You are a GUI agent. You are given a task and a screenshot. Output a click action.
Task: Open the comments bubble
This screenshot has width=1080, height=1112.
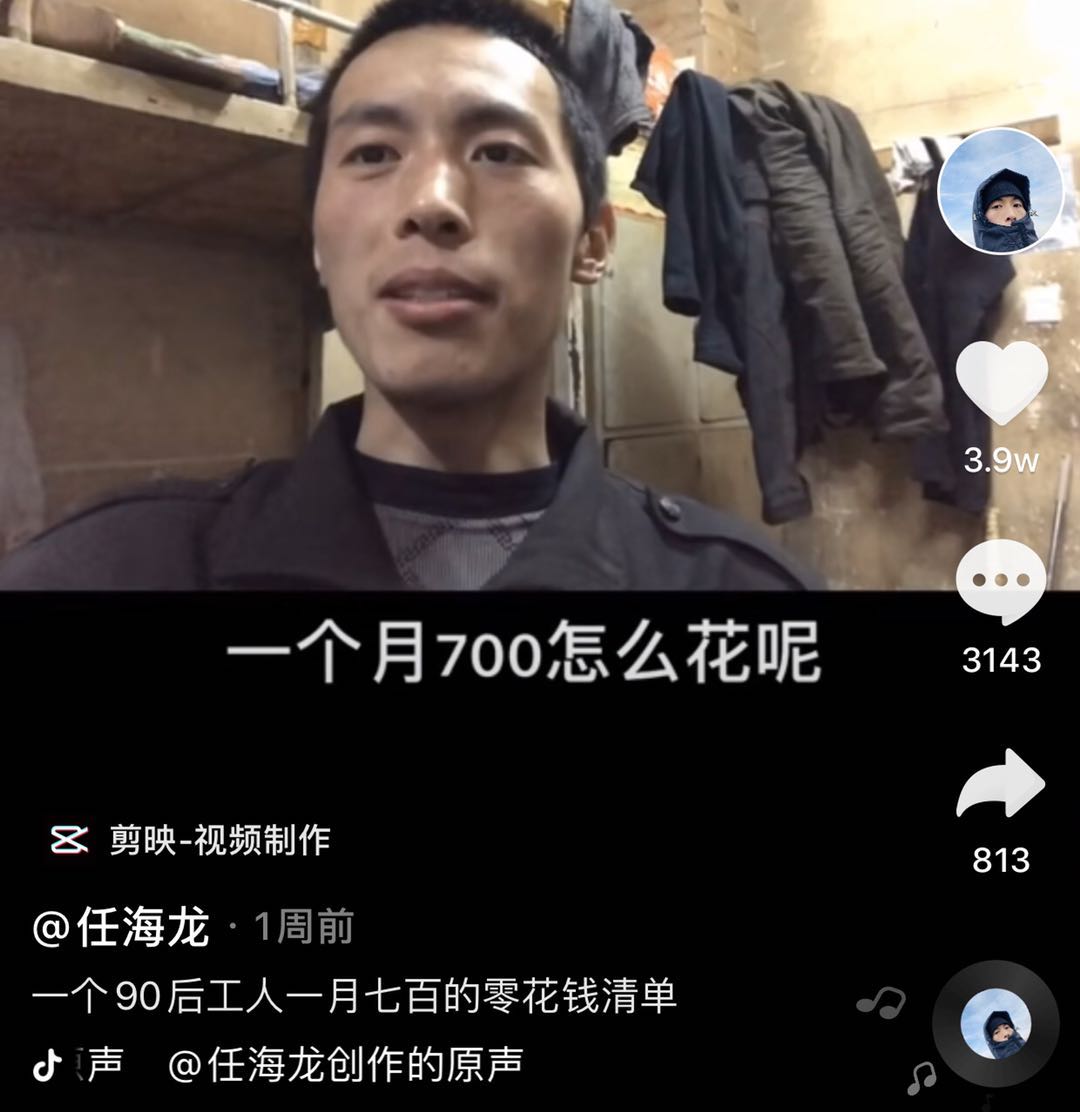click(x=1001, y=581)
